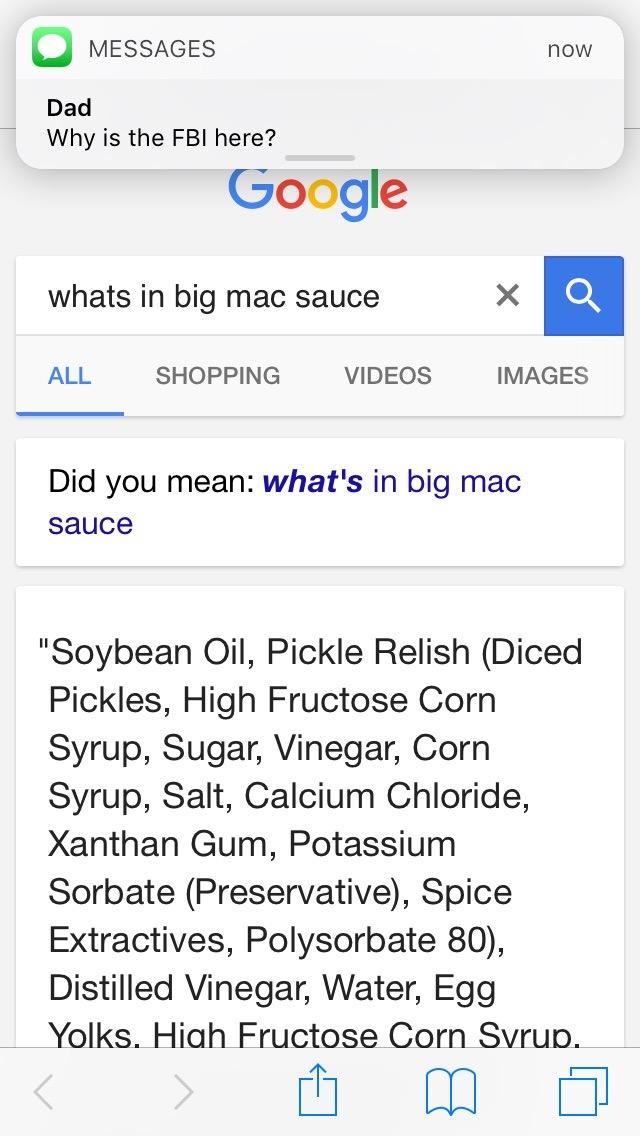
Task: Switch to the Shopping tab
Action: (x=218, y=376)
